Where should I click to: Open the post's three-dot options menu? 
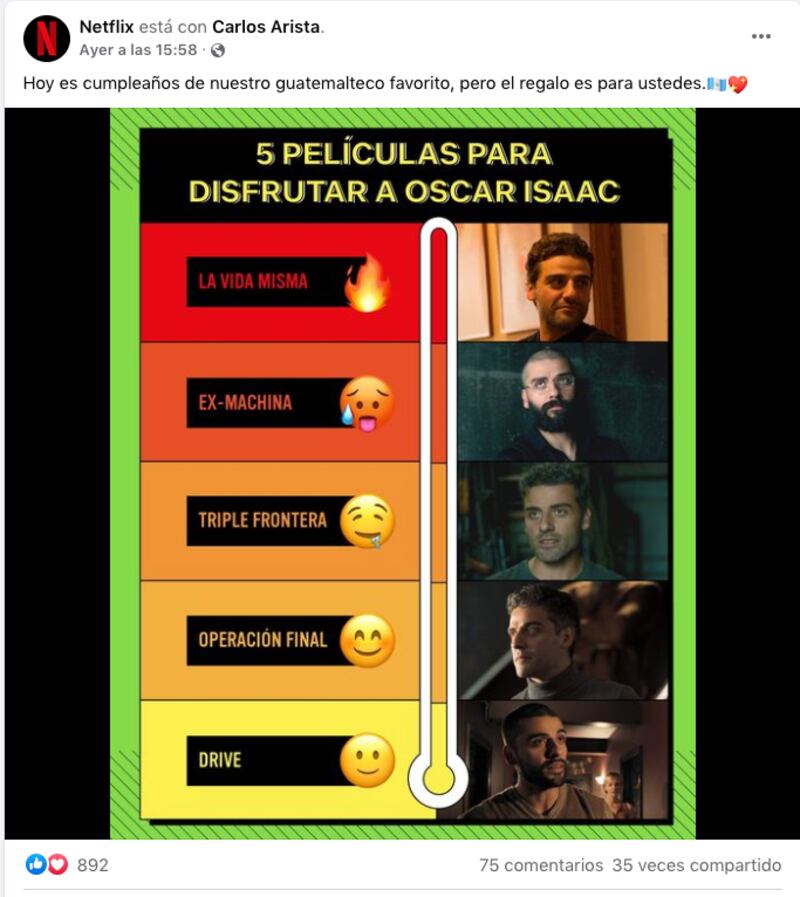(761, 37)
